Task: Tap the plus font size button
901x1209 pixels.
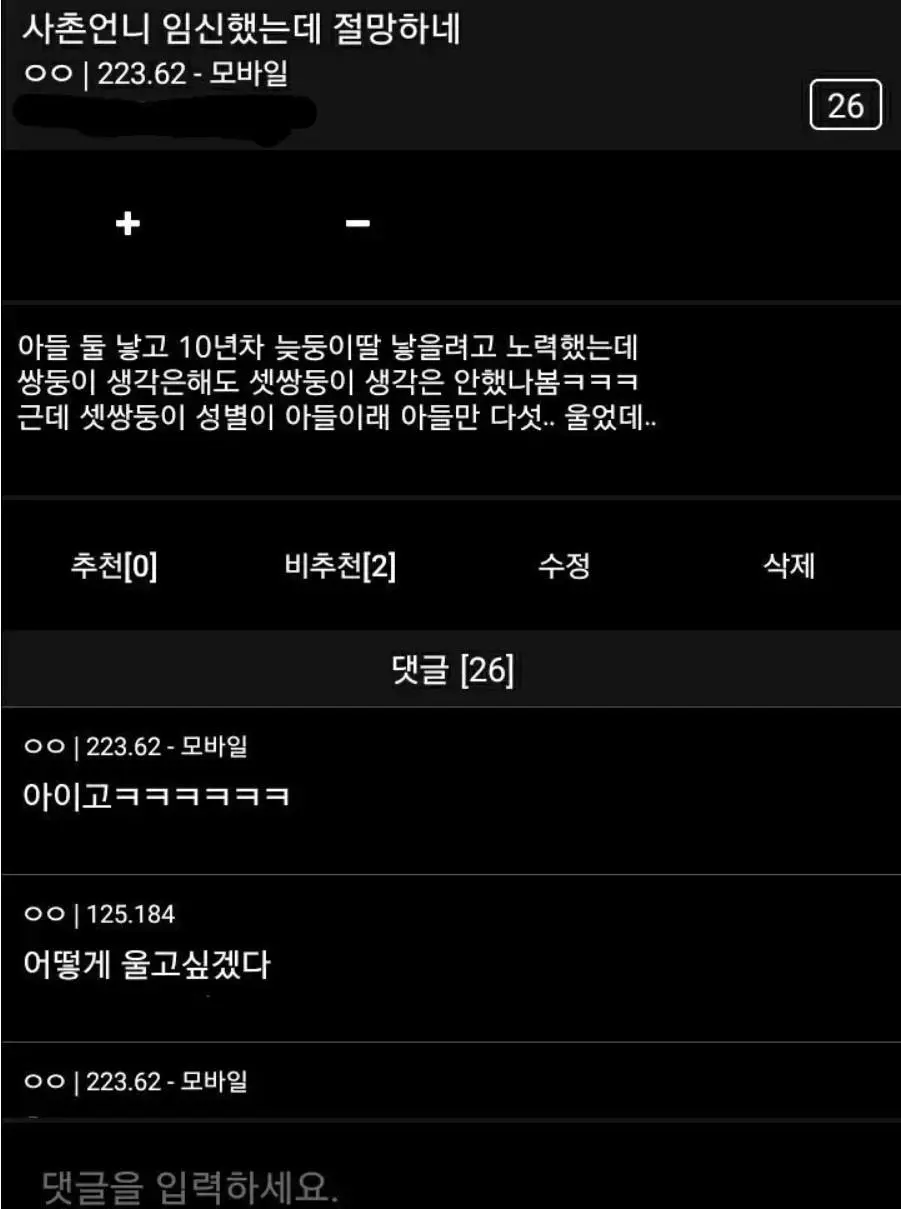Action: [127, 224]
